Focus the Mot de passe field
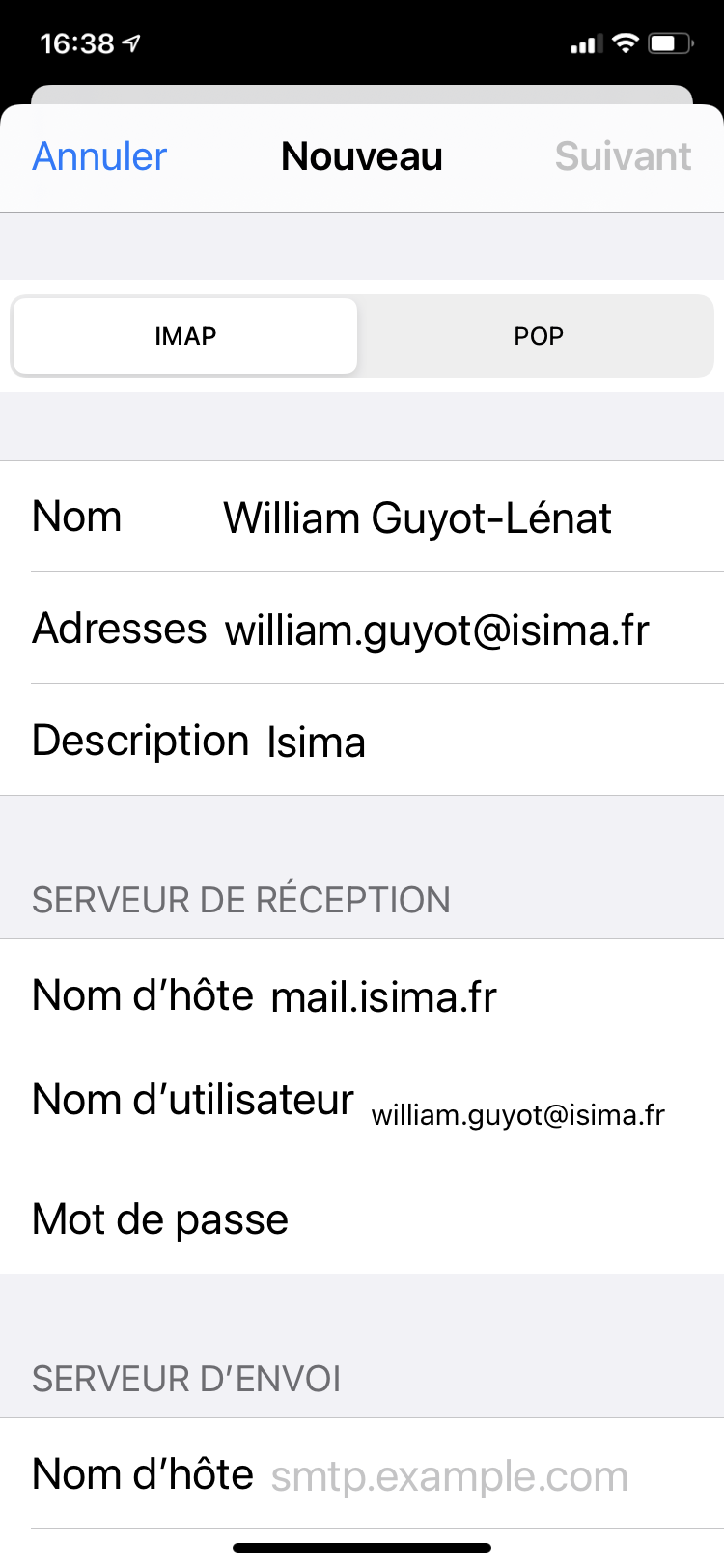 point(502,1219)
